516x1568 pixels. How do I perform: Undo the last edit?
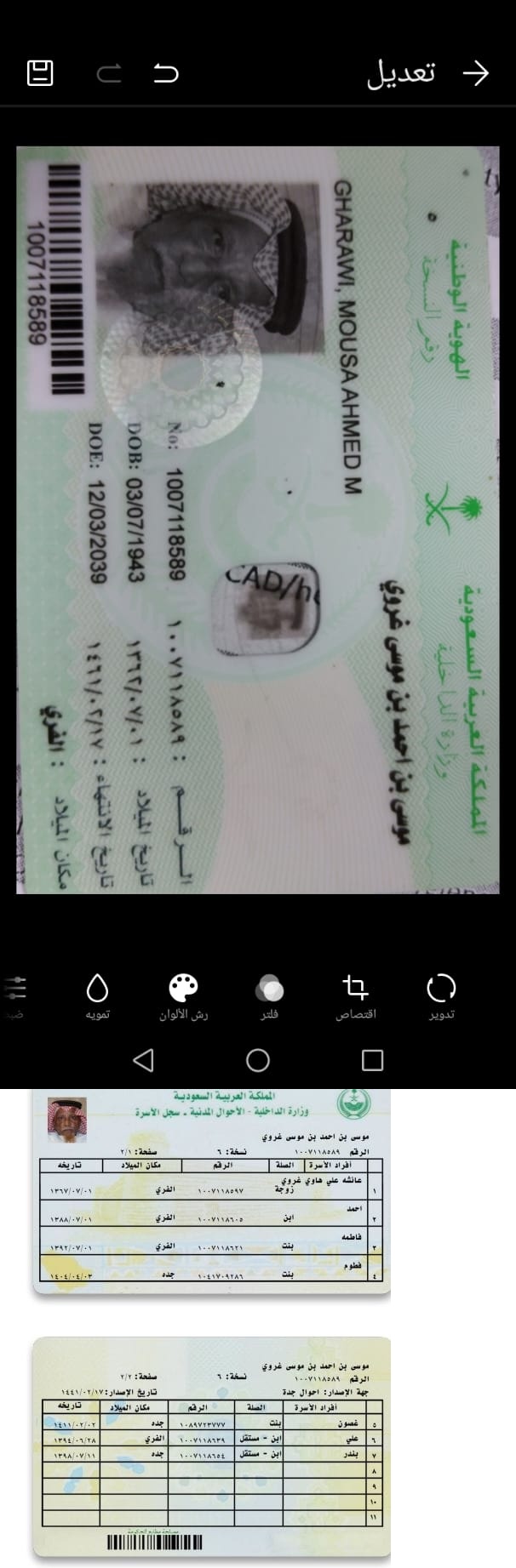(166, 73)
